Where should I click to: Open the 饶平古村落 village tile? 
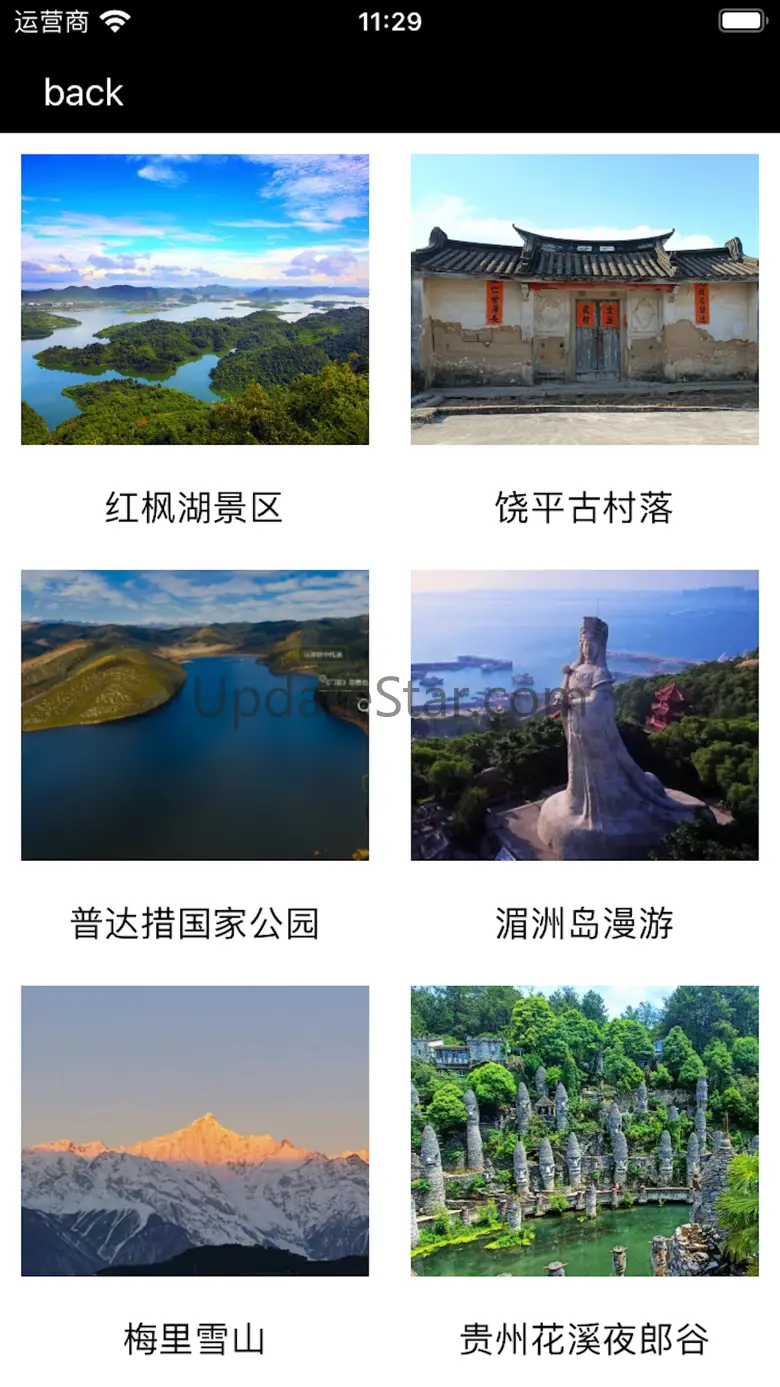tap(584, 299)
